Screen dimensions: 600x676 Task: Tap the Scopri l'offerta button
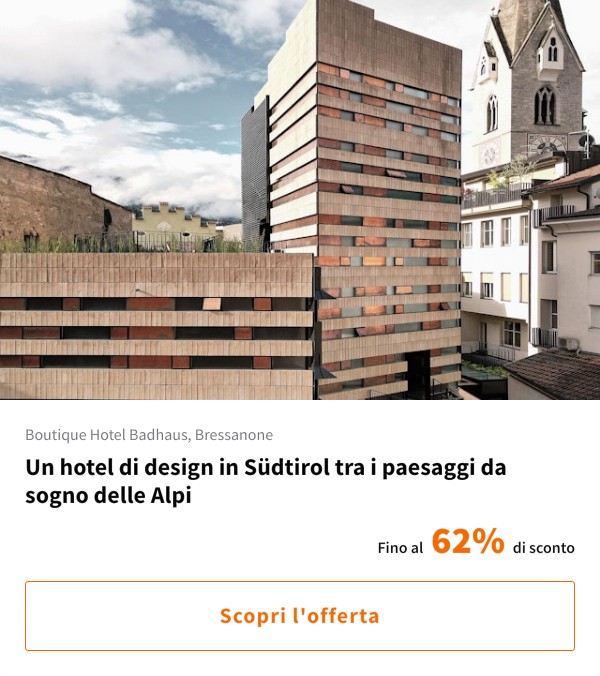pos(300,616)
